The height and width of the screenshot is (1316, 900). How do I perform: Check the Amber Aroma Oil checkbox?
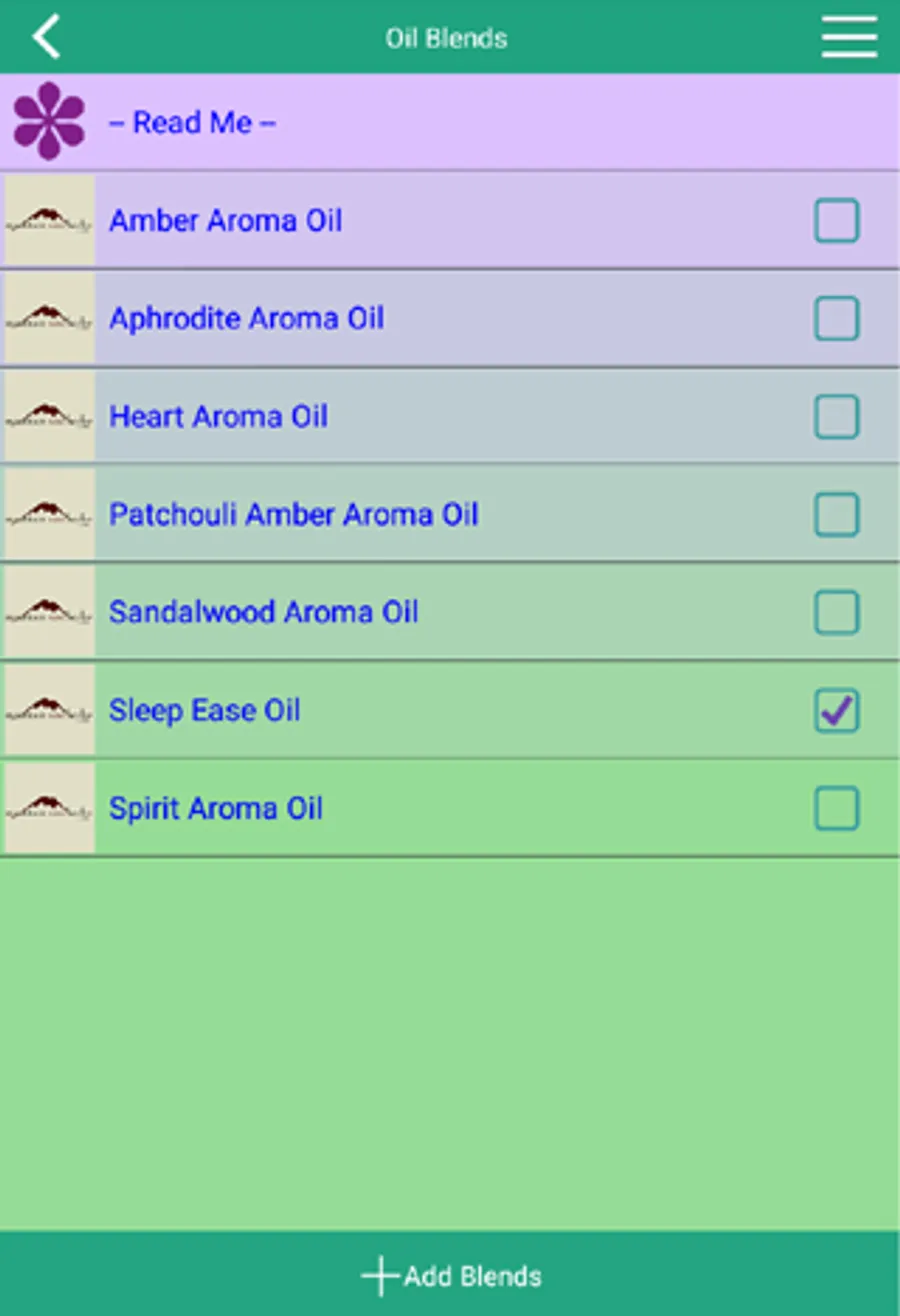click(836, 221)
